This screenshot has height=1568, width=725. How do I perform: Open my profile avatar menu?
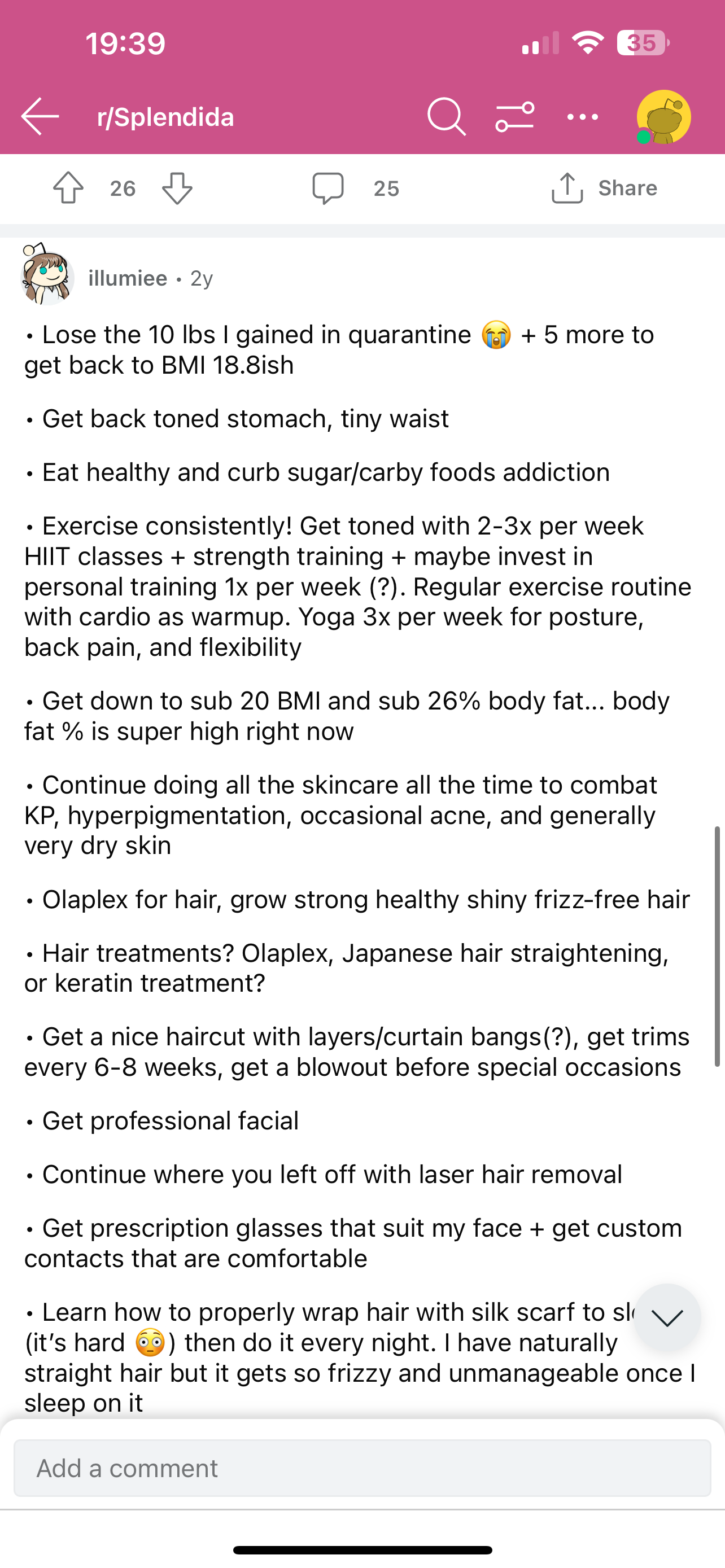click(x=663, y=117)
